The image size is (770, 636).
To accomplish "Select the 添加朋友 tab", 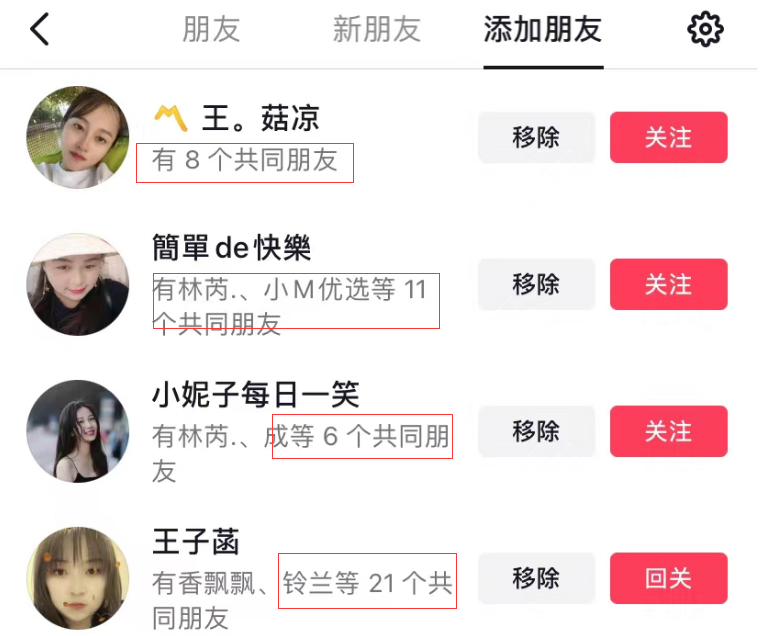I will click(542, 30).
